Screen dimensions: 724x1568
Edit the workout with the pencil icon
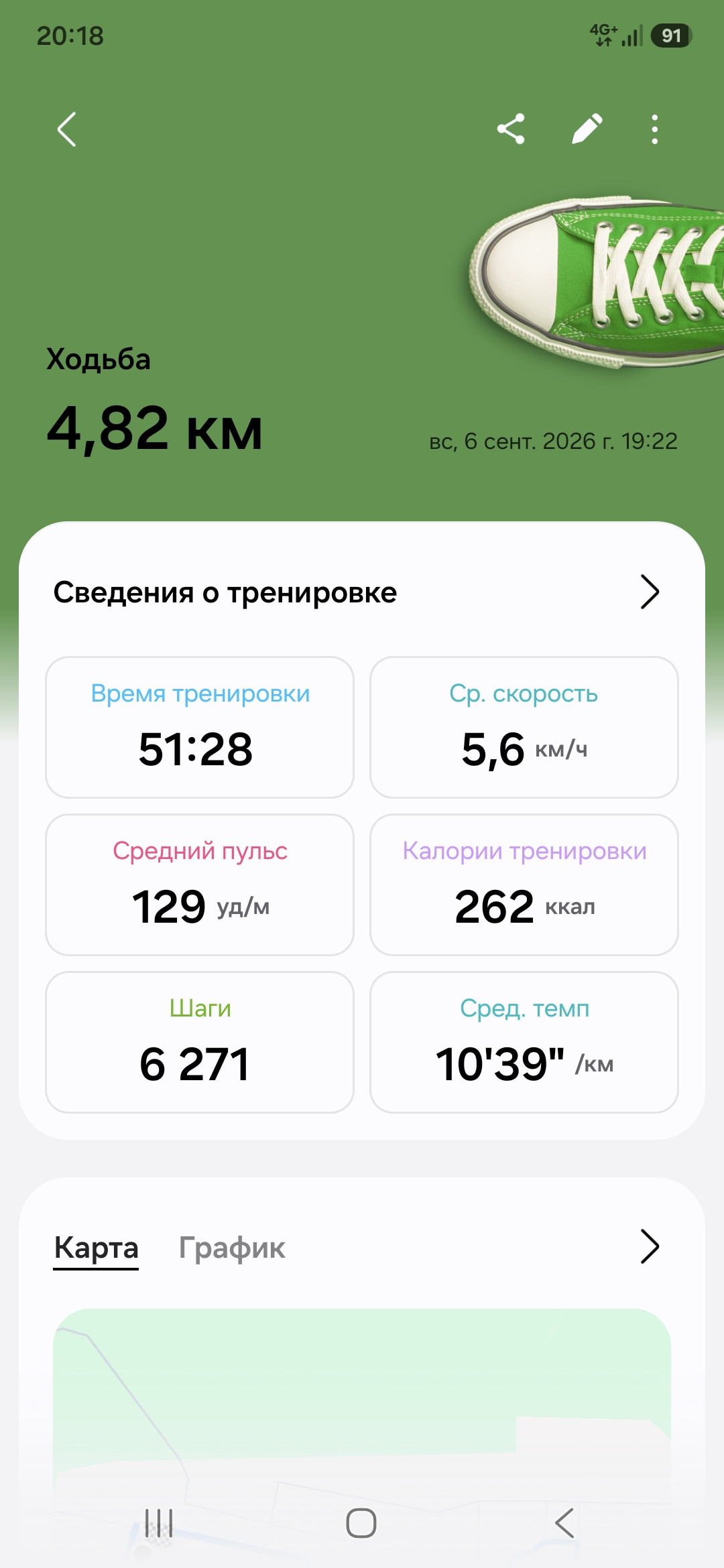pyautogui.click(x=587, y=129)
